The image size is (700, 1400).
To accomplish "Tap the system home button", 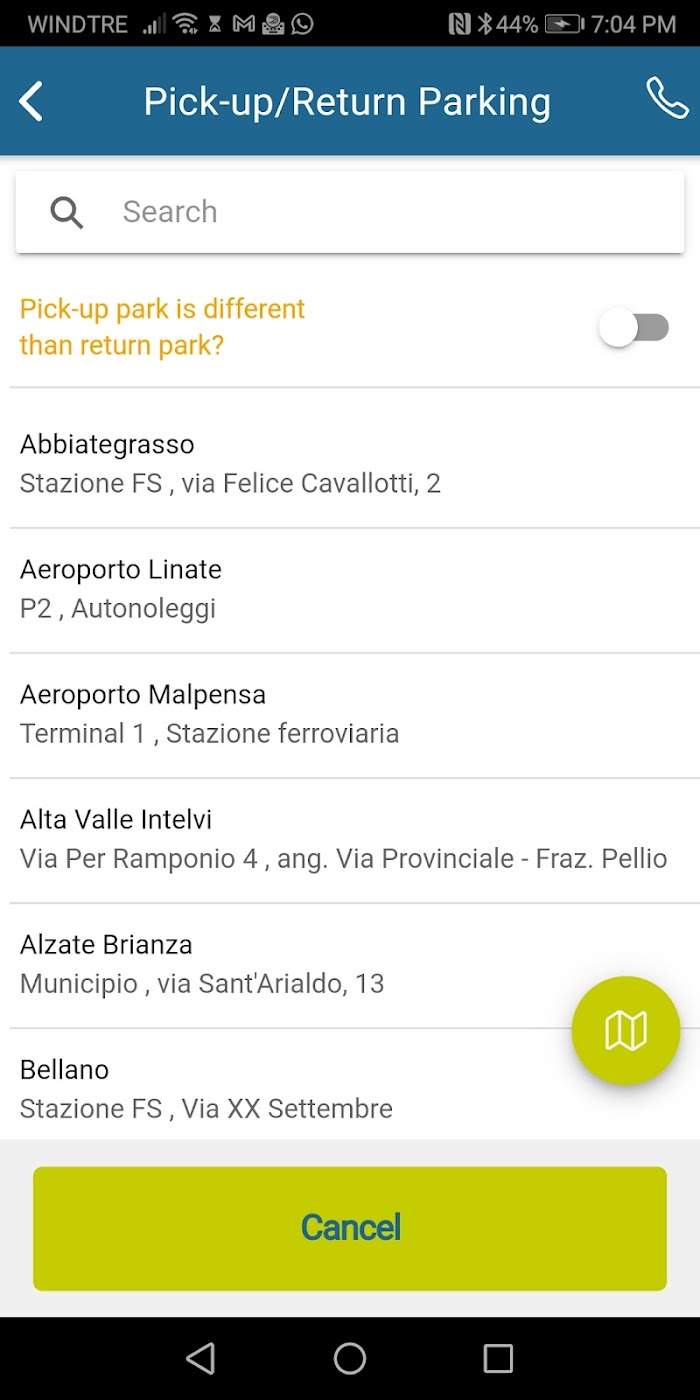I will pos(350,1358).
